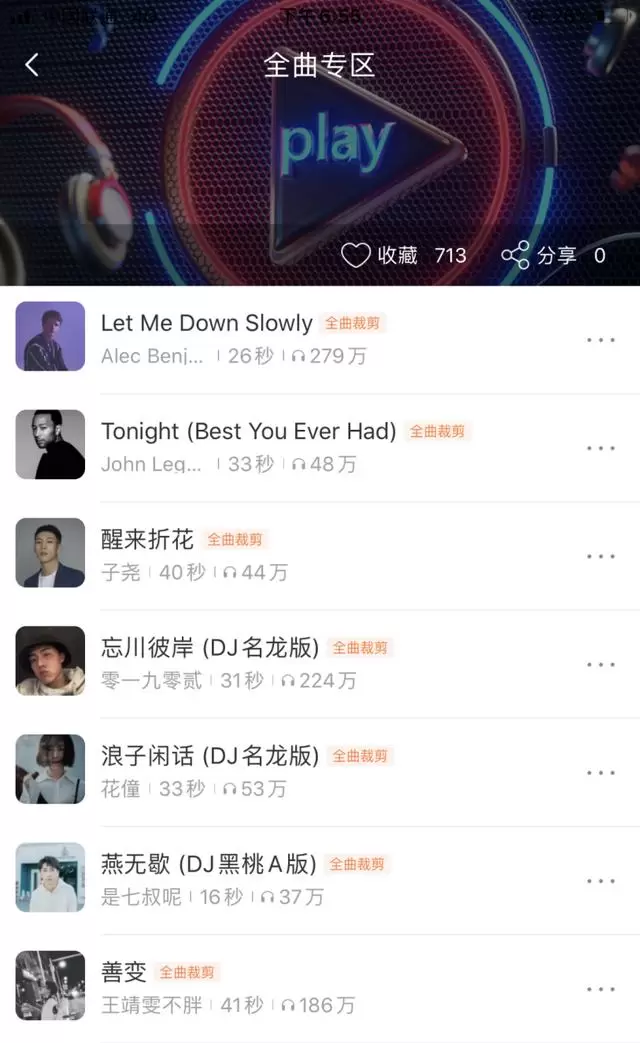Screen dimensions: 640x1043
Task: Open the three-dot menu for 善变
Action: [x=600, y=988]
